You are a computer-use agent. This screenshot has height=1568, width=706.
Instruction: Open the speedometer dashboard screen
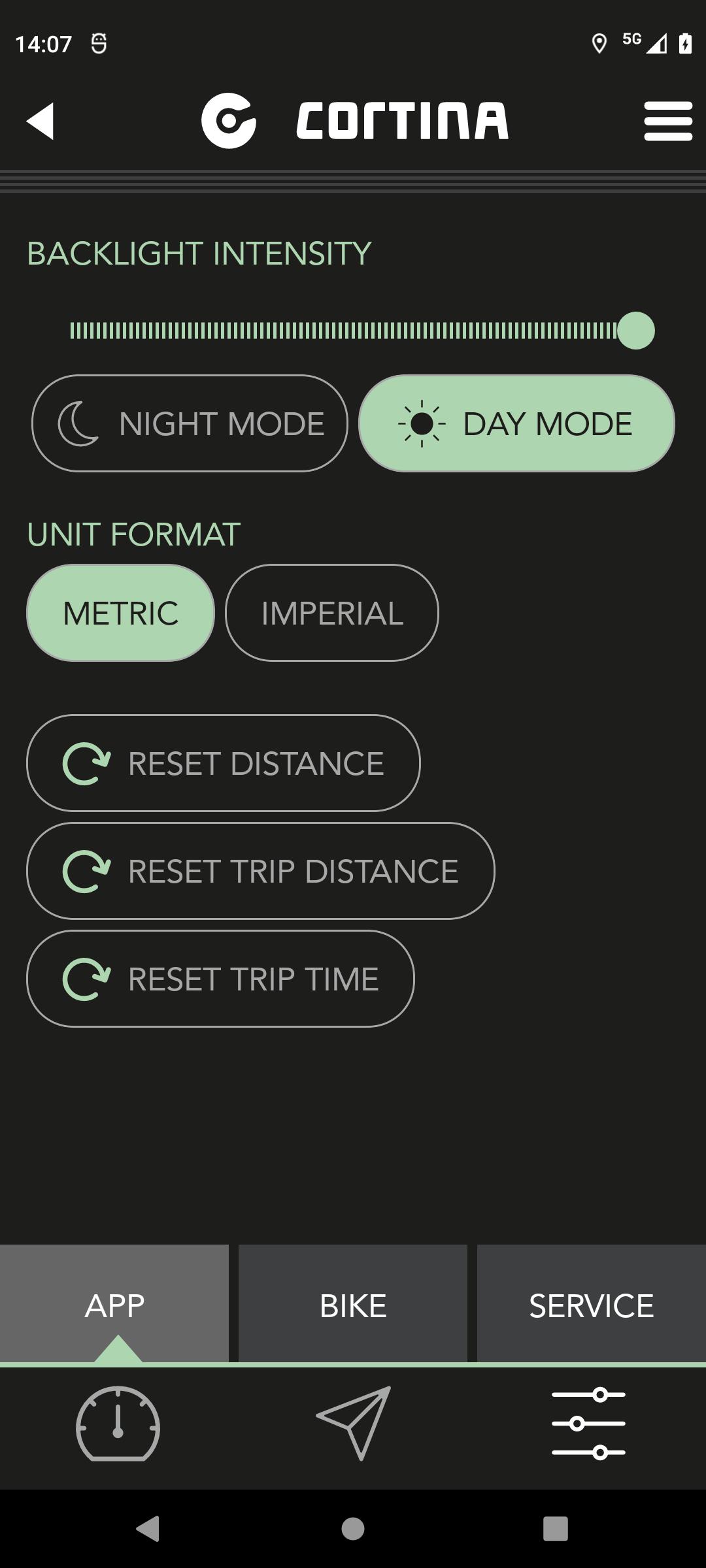point(118,1424)
